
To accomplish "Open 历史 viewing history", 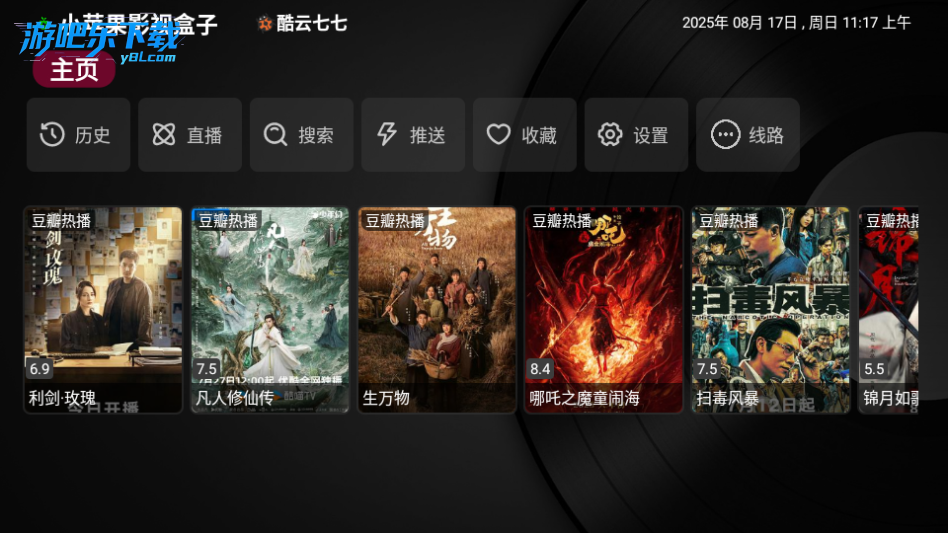I will tap(78, 135).
